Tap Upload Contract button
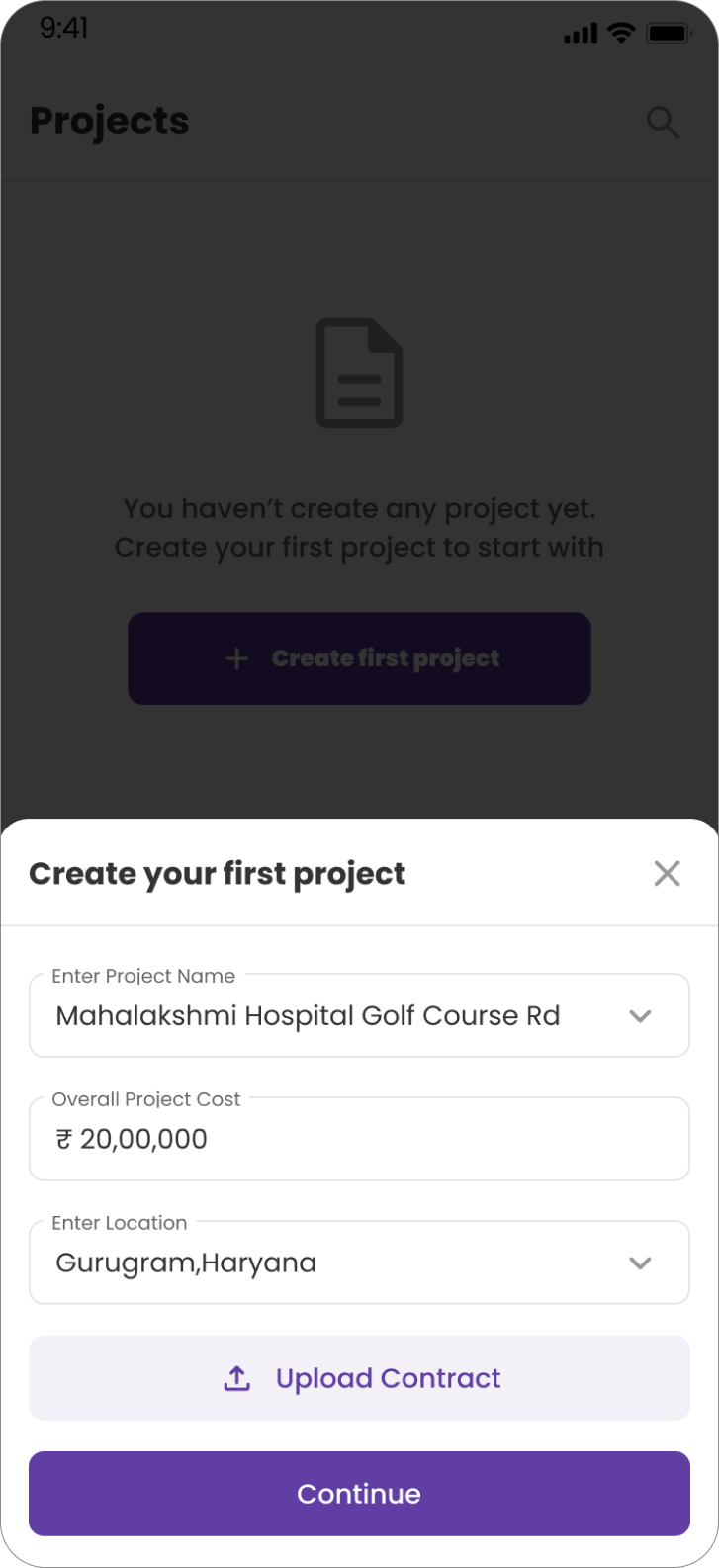Screen dimensions: 719x1568 point(359,1378)
